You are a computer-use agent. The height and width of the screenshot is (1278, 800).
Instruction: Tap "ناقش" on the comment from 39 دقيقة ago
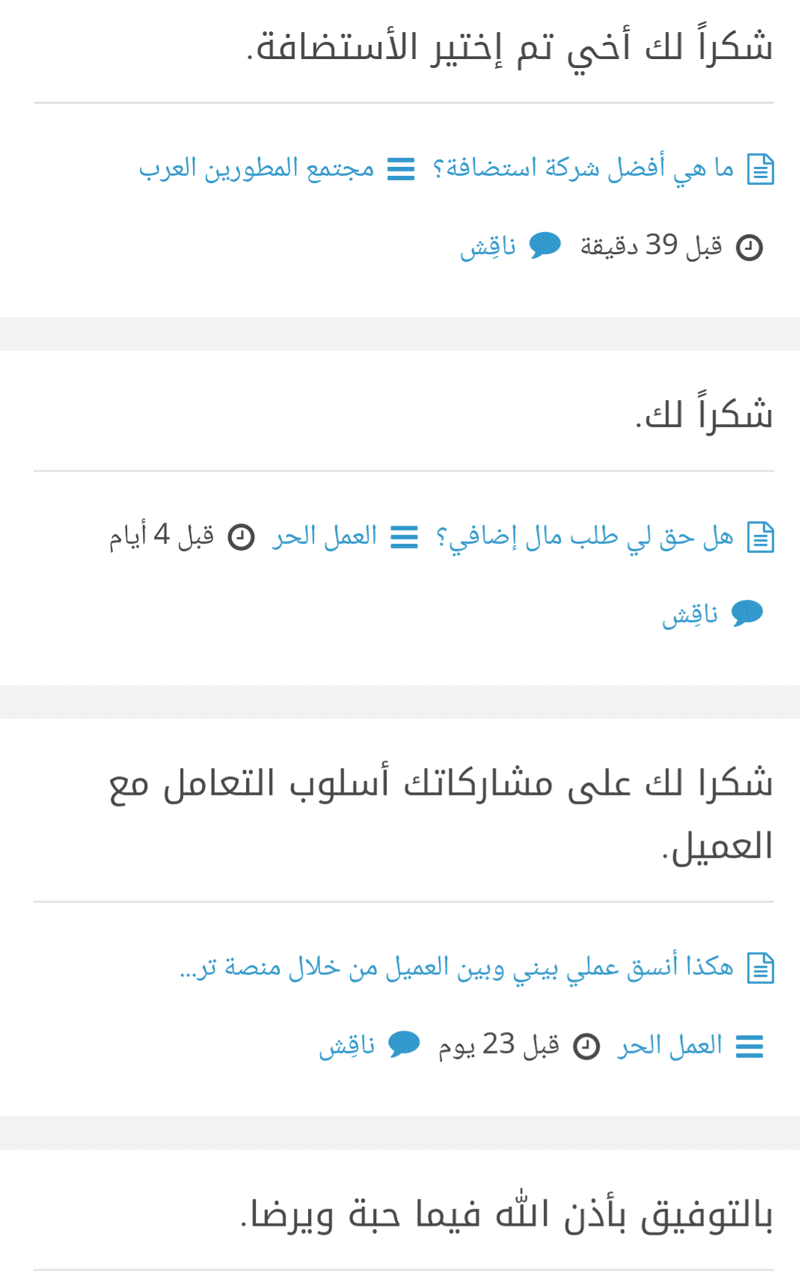[488, 247]
